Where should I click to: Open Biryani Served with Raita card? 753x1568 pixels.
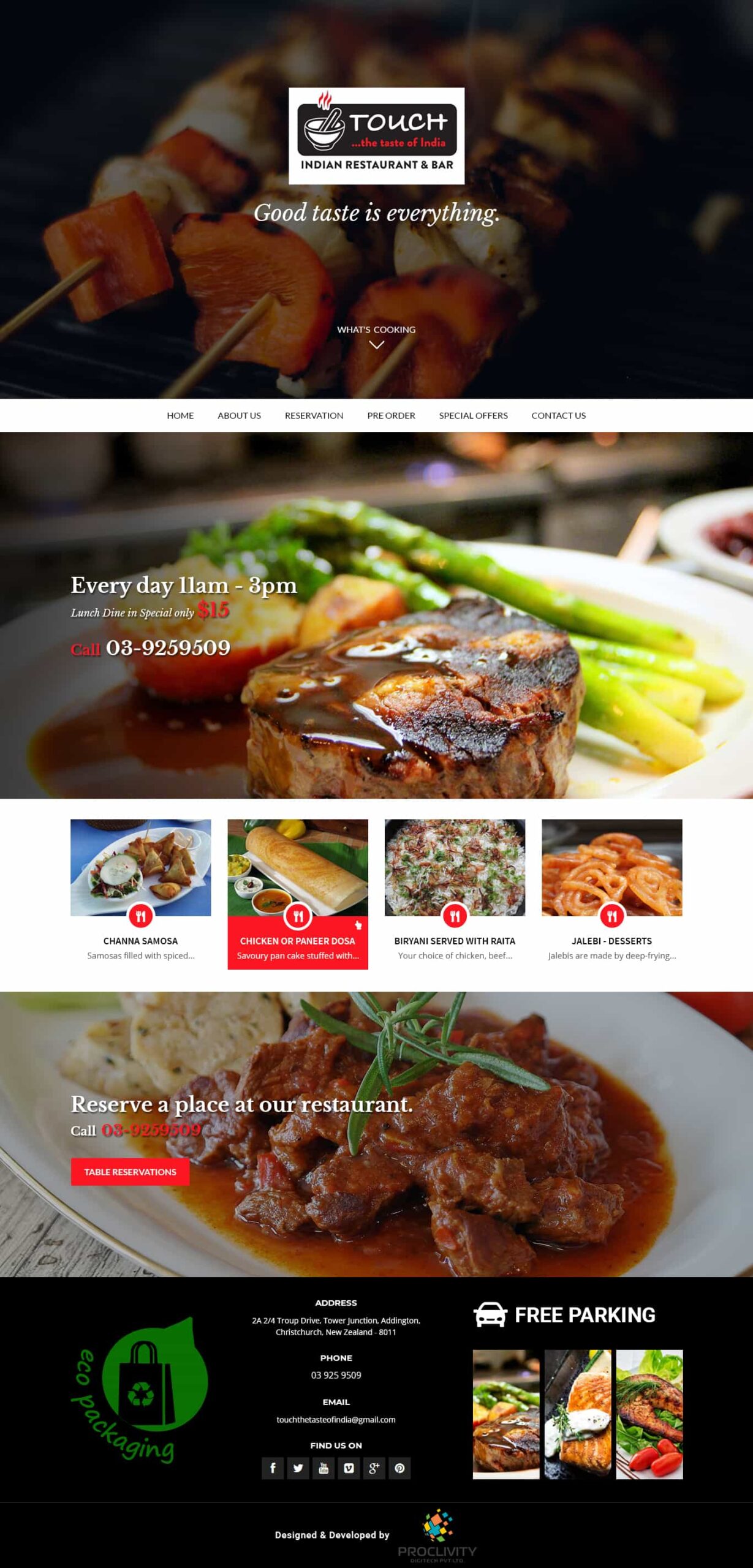pos(455,894)
